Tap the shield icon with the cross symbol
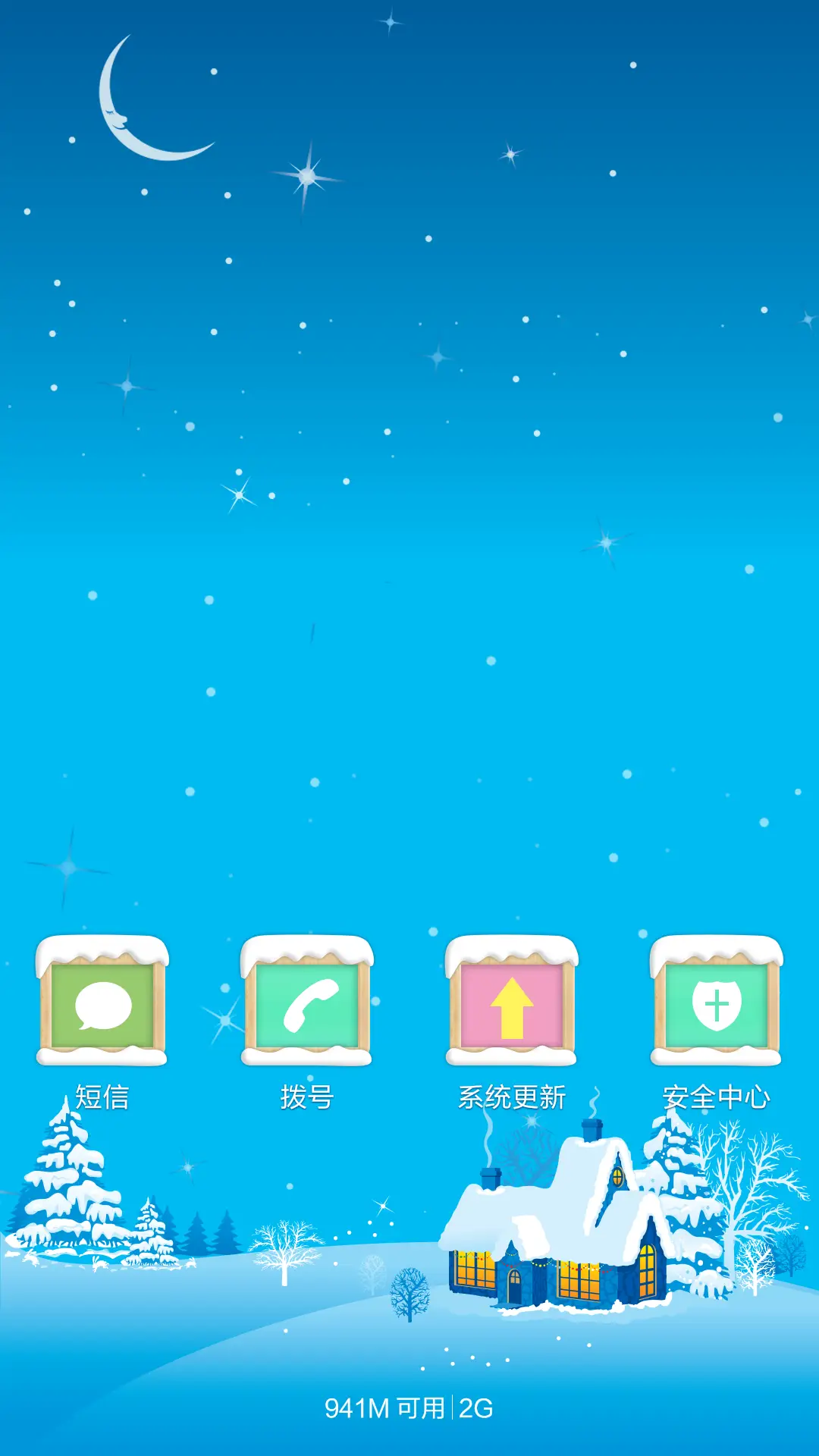This screenshot has width=819, height=1456. [x=717, y=1005]
